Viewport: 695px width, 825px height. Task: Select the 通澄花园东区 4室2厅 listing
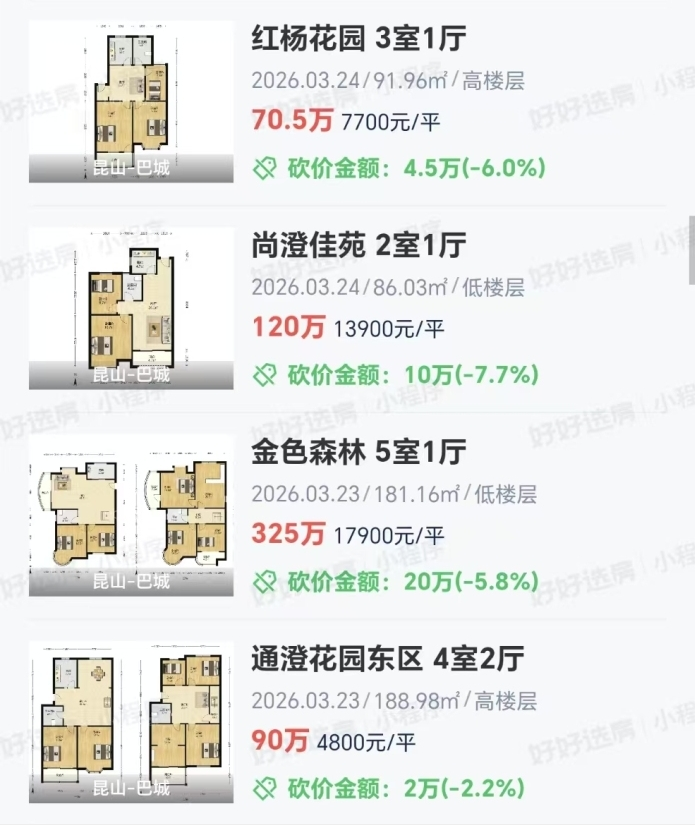tap(387, 659)
